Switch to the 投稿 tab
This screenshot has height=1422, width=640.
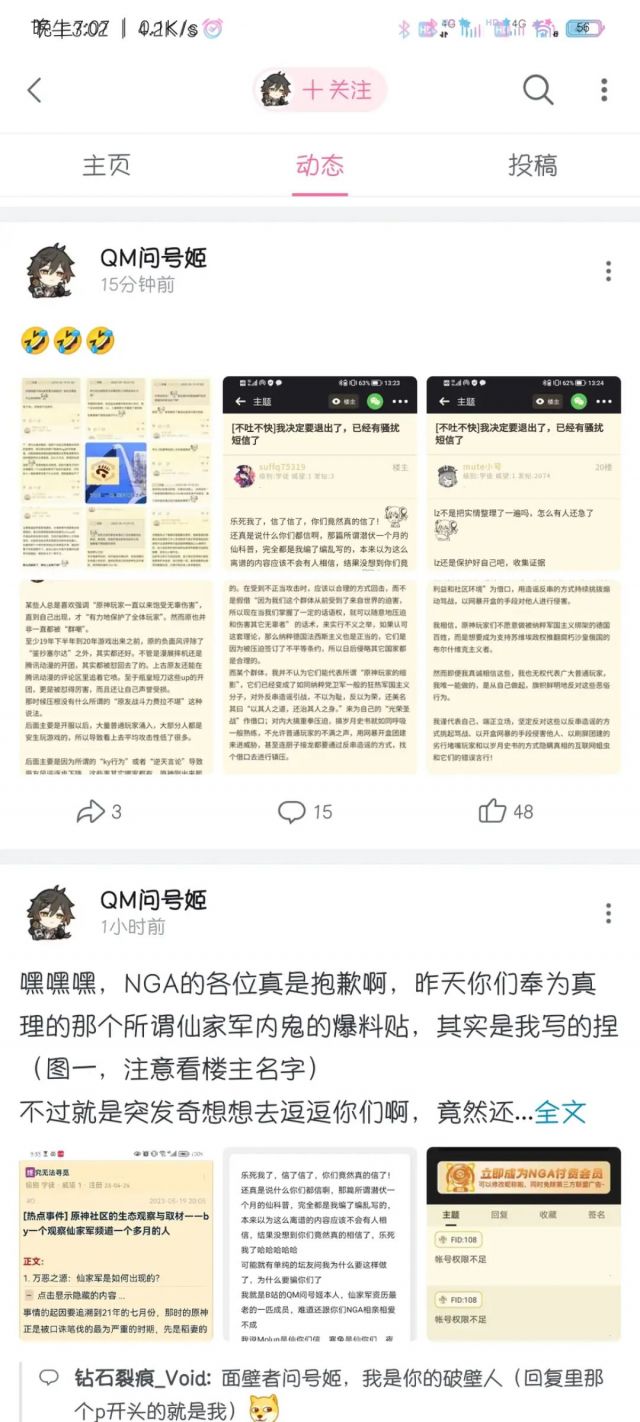(533, 165)
